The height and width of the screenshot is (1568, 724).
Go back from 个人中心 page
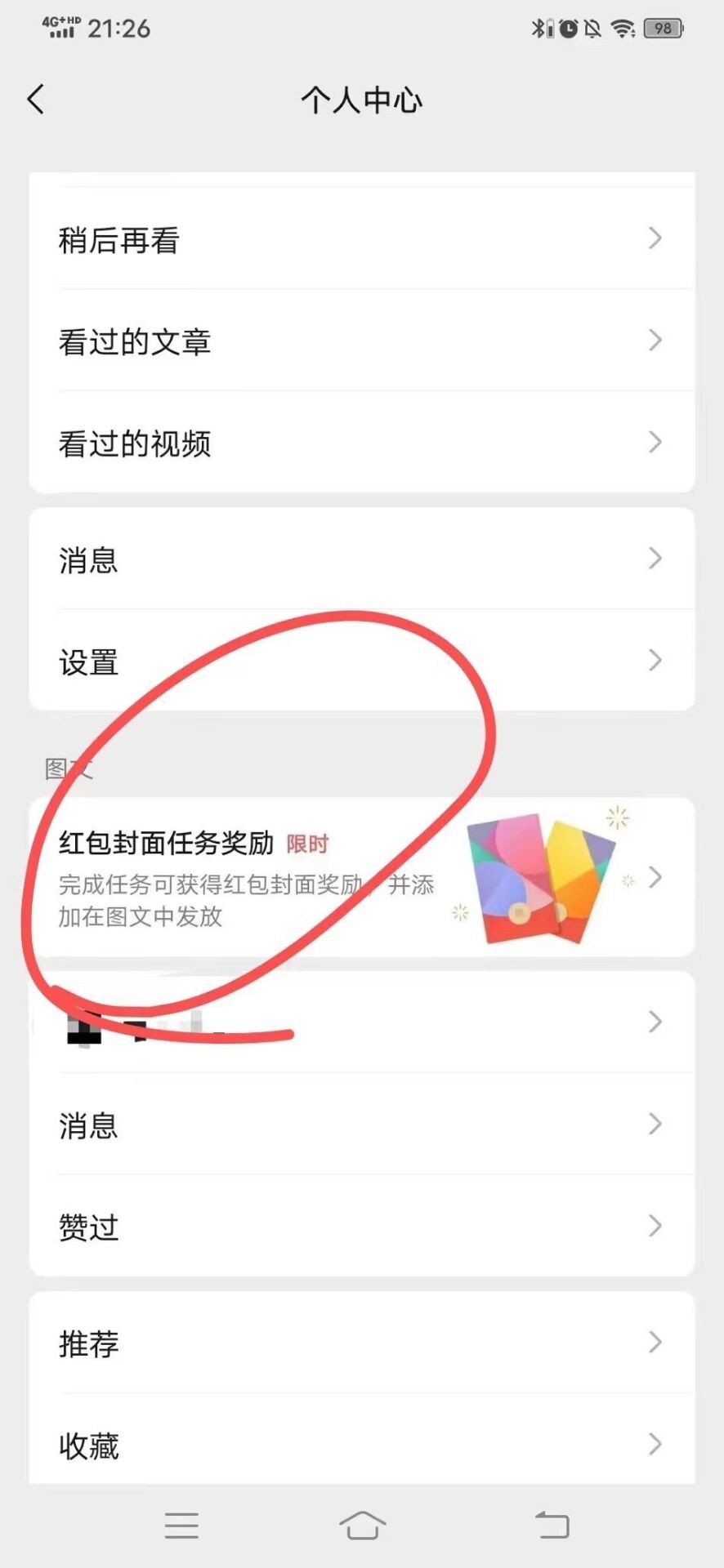(36, 100)
